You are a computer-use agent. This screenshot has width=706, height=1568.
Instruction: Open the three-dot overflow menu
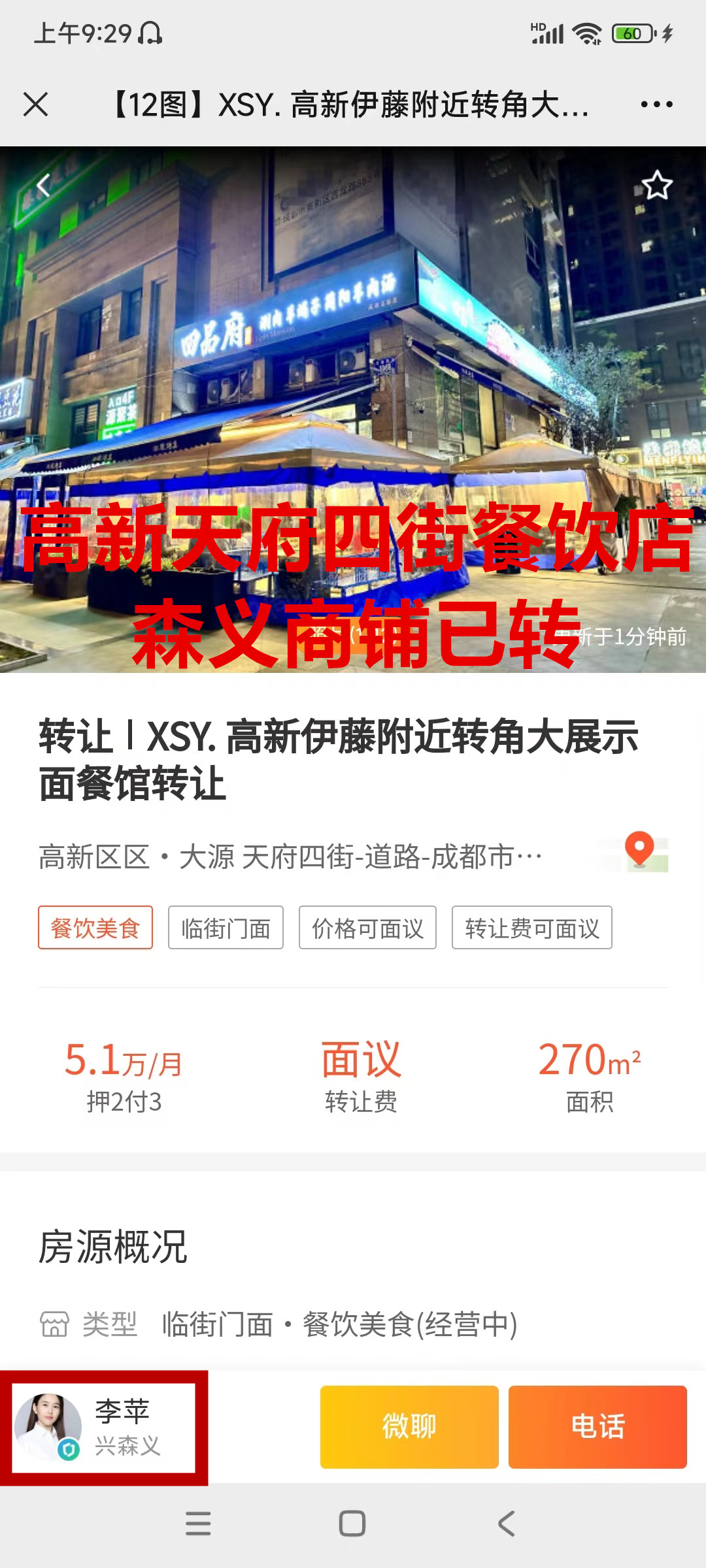pos(656,105)
